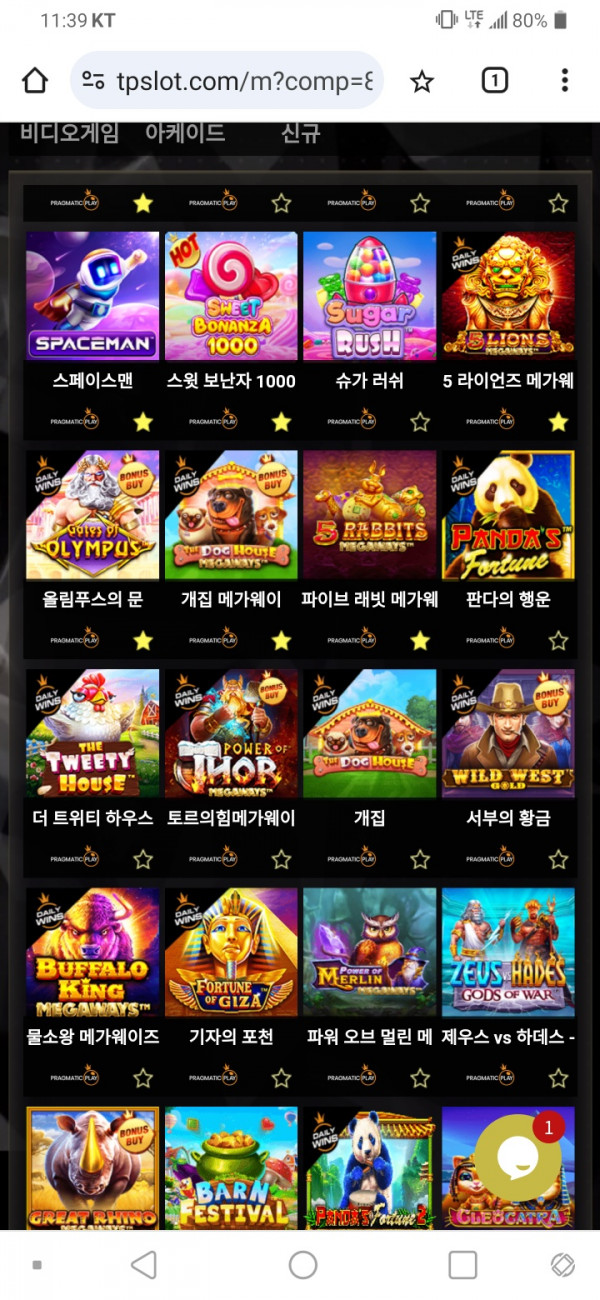Select Zeus vs Hades Gods of War
The image size is (600, 1300).
tap(508, 952)
